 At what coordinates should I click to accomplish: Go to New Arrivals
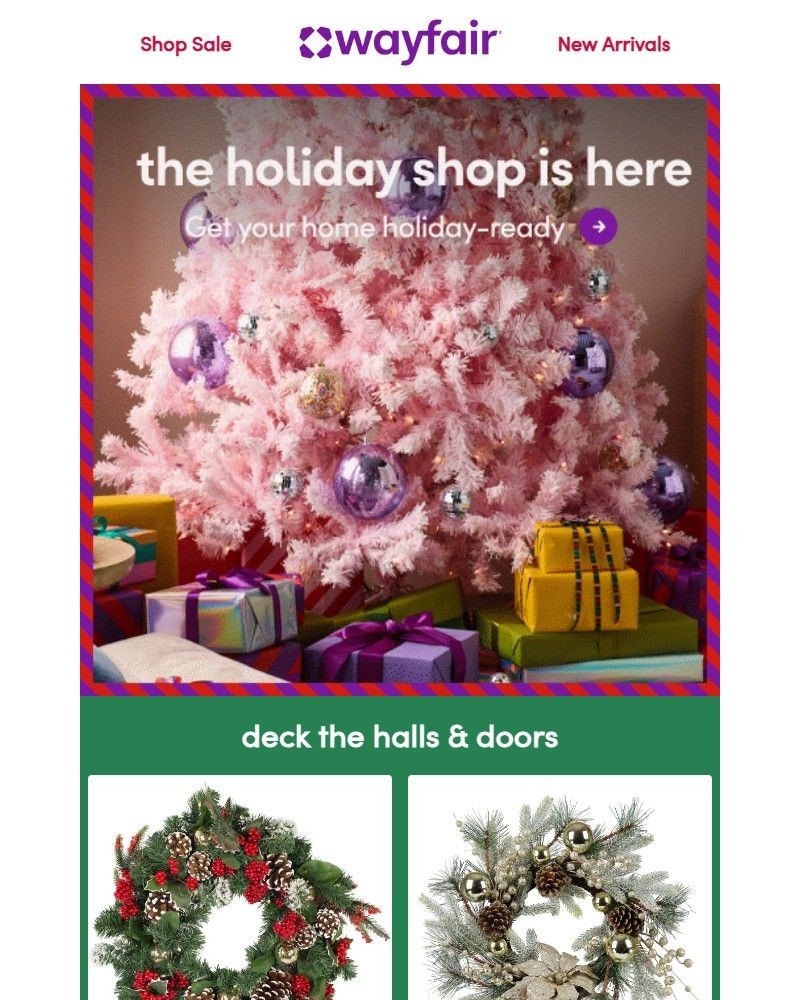(x=613, y=44)
